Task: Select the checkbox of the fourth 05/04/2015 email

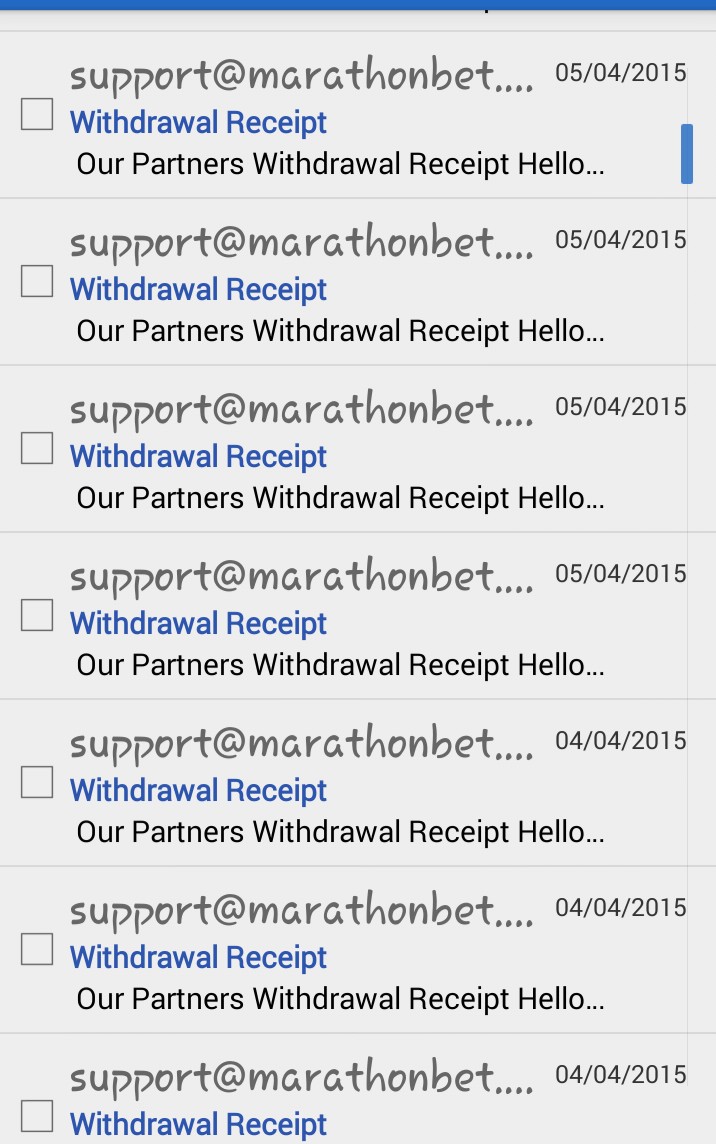Action: (37, 615)
